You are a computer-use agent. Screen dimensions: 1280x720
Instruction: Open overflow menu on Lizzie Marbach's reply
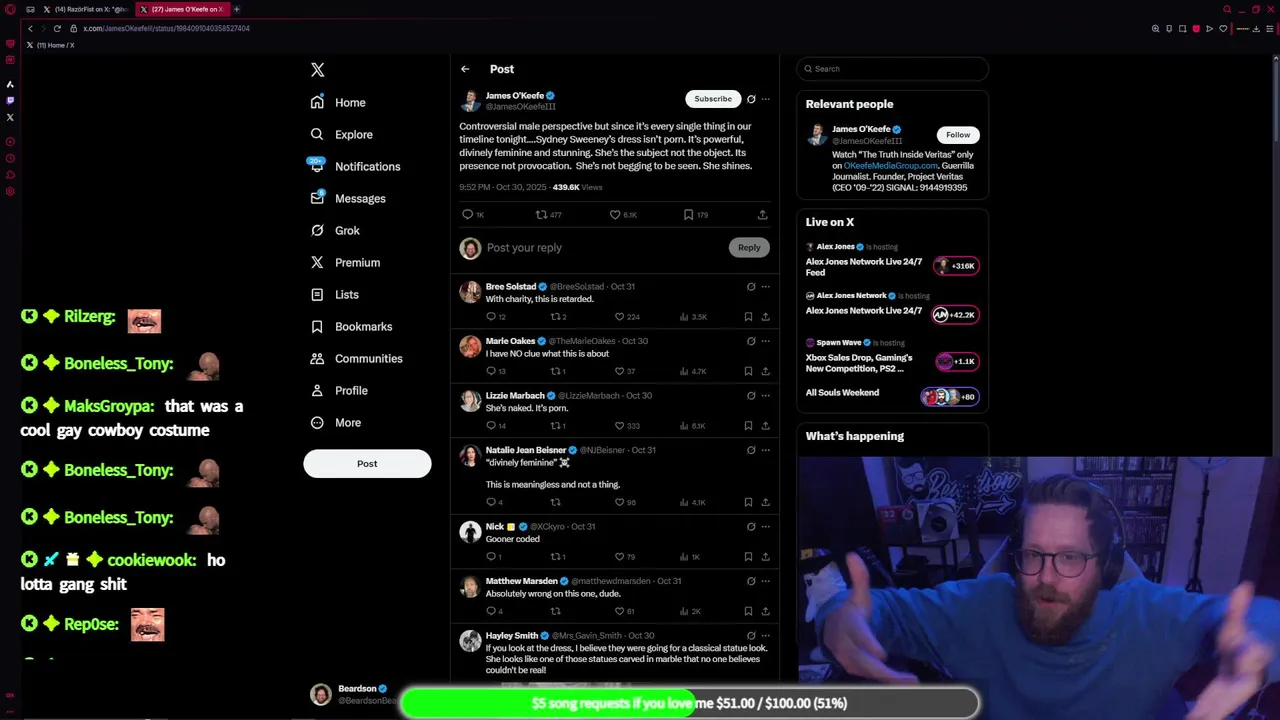[x=766, y=395]
